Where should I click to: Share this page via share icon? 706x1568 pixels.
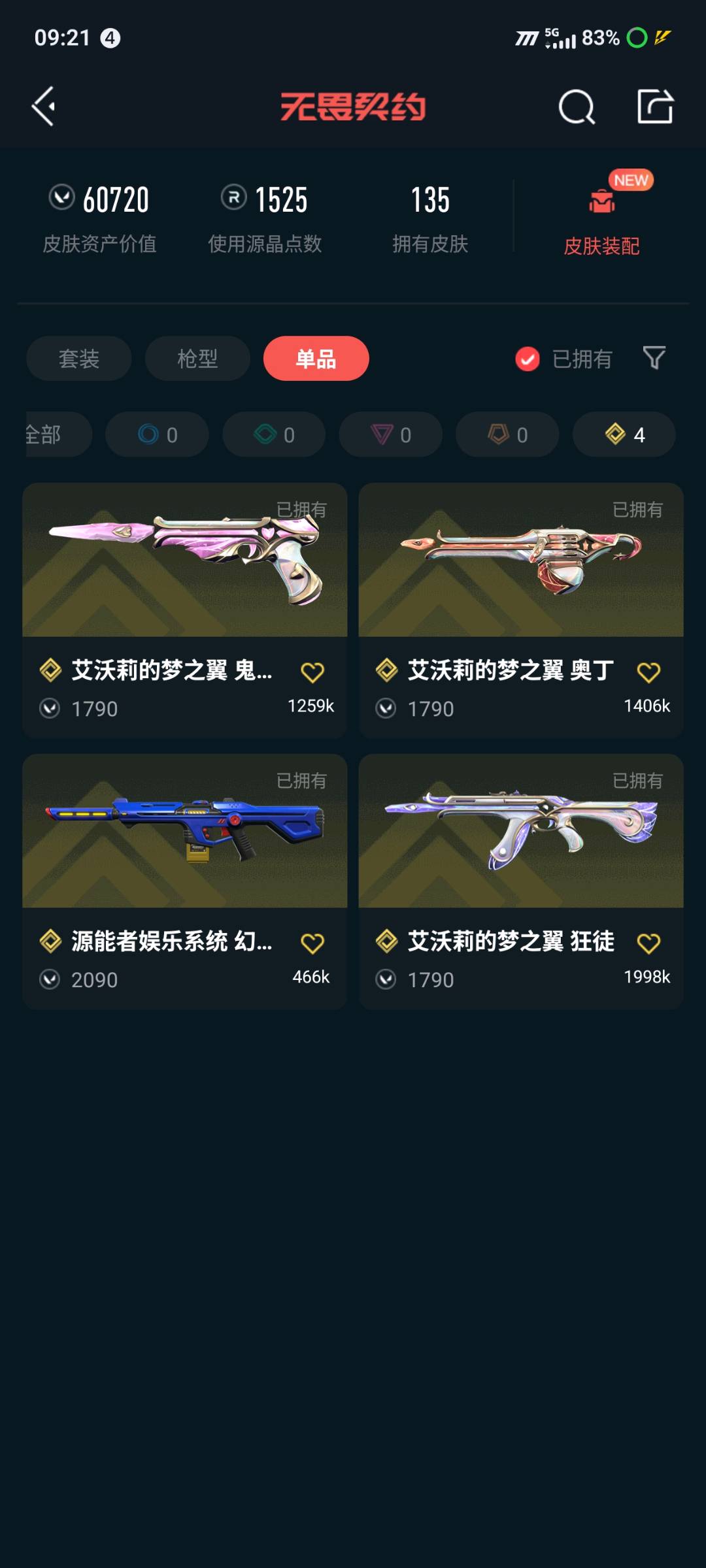click(x=655, y=106)
